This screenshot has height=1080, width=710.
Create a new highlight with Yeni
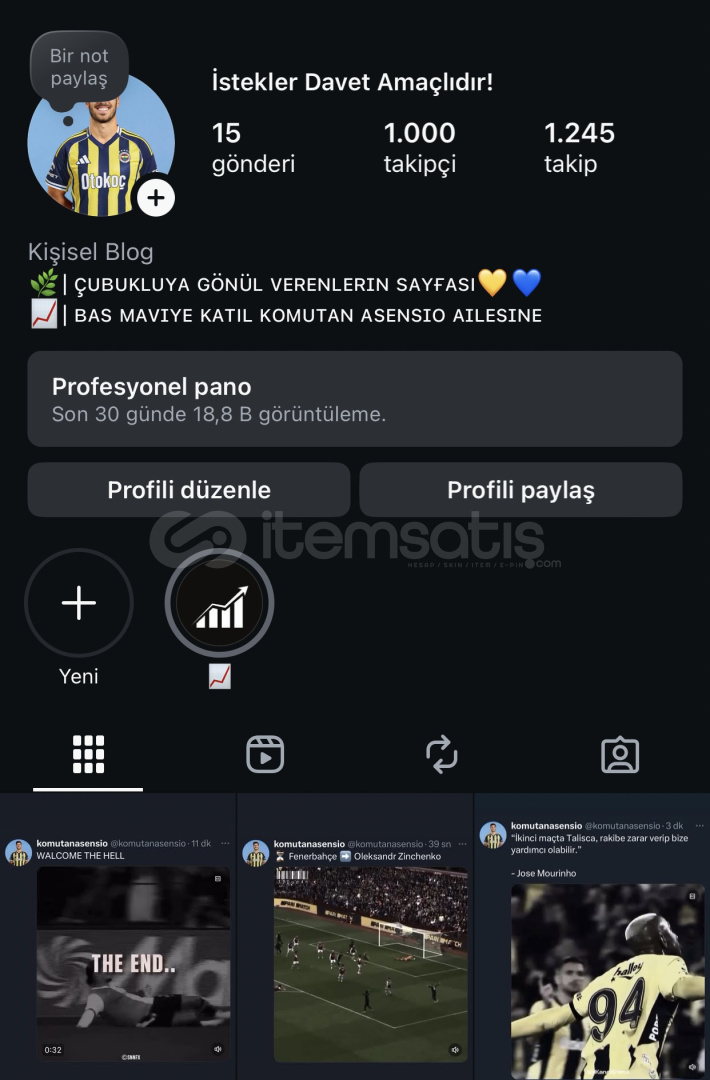point(79,603)
